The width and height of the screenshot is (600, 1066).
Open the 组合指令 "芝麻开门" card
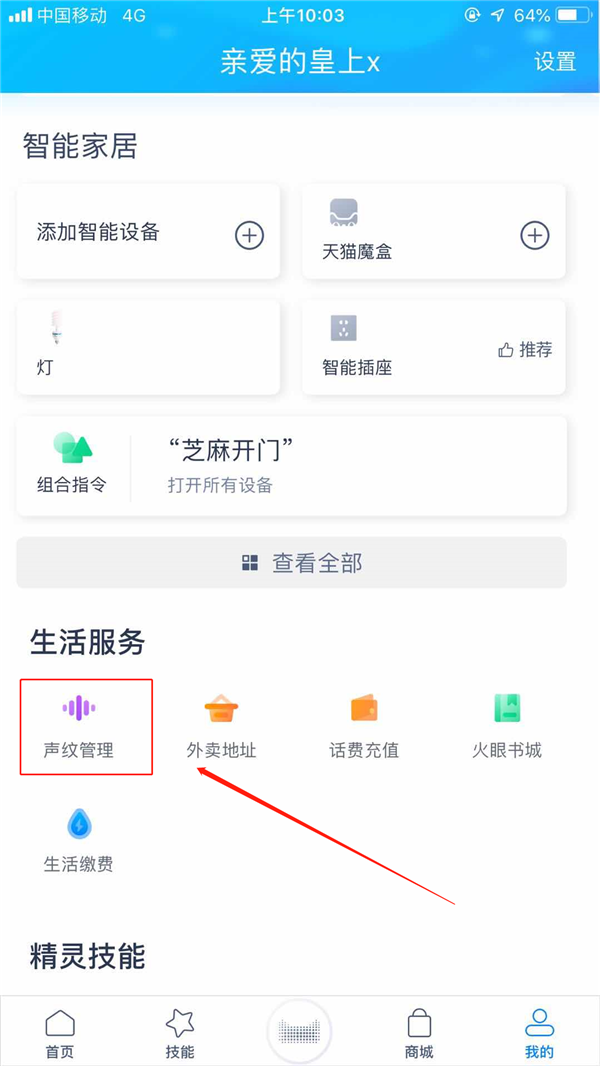pos(291,468)
